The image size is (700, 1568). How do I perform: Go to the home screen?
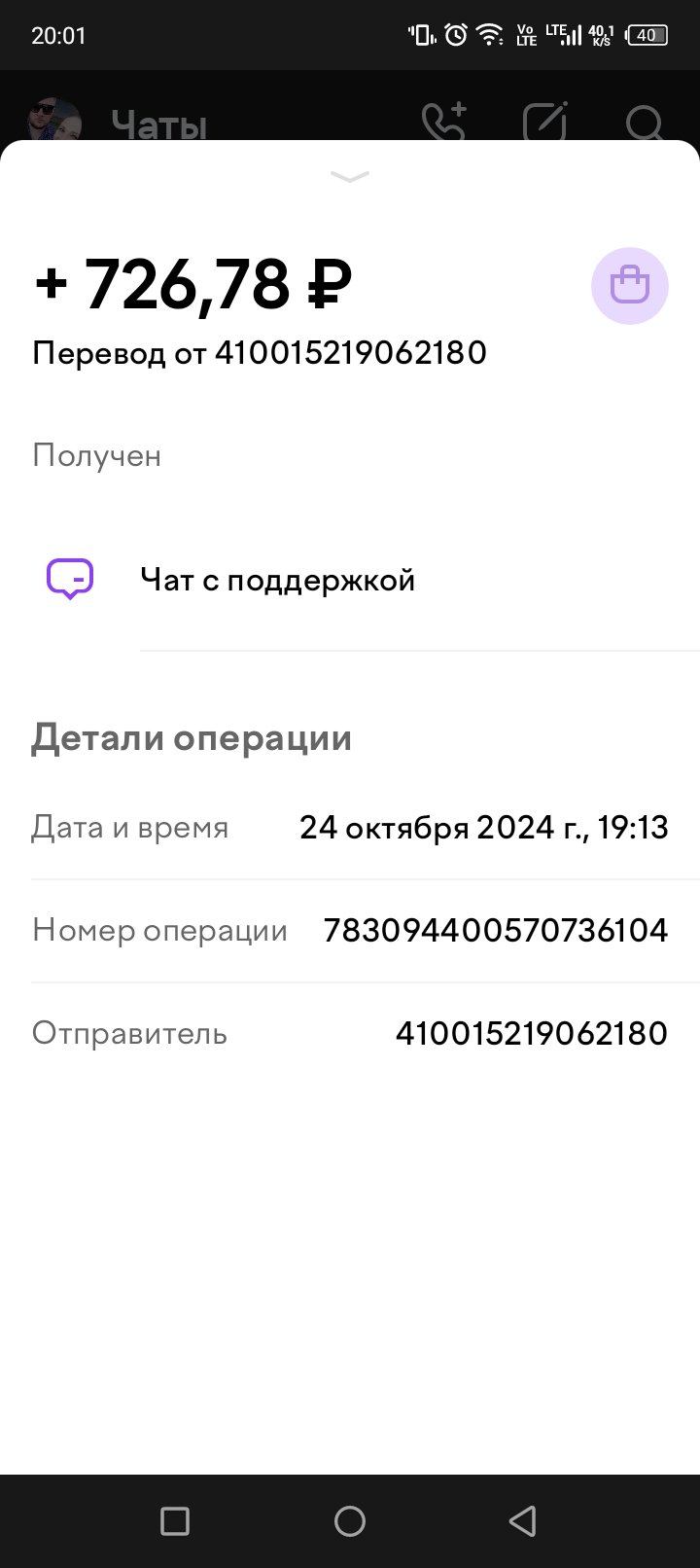coord(350,1520)
